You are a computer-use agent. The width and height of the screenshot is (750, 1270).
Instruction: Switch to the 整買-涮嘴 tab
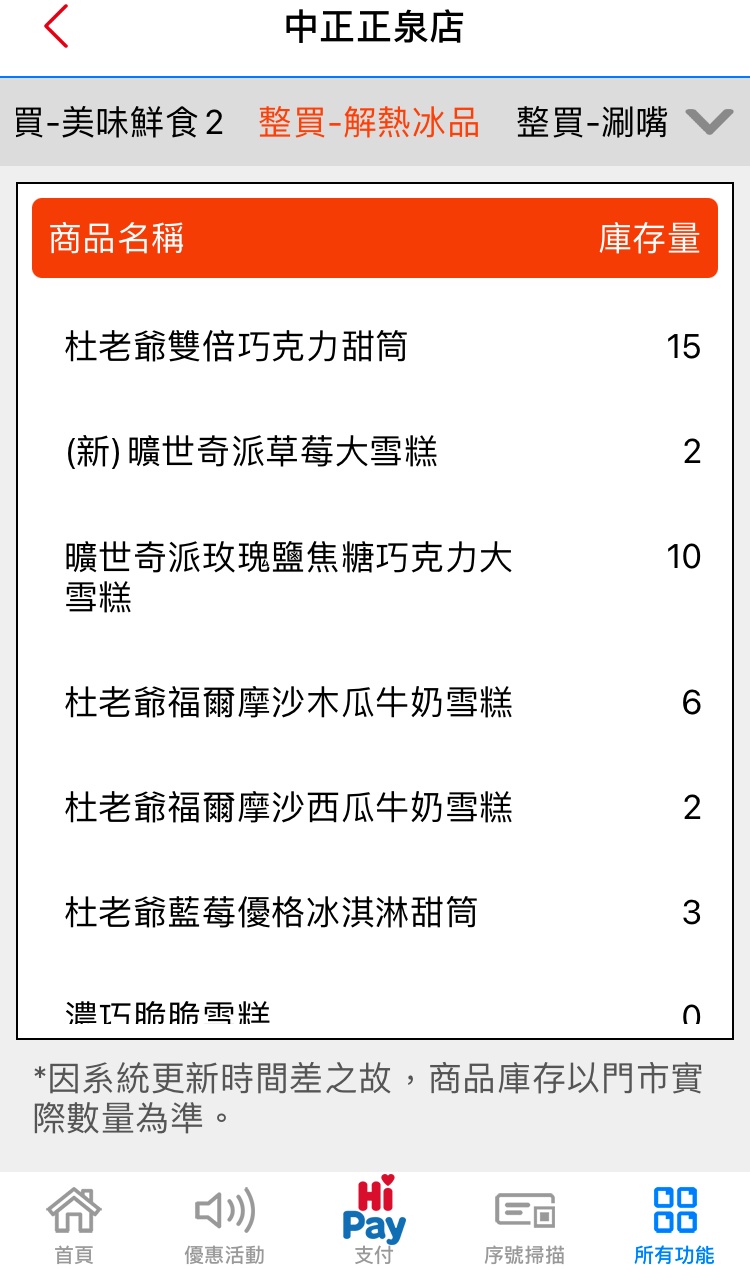tap(592, 123)
